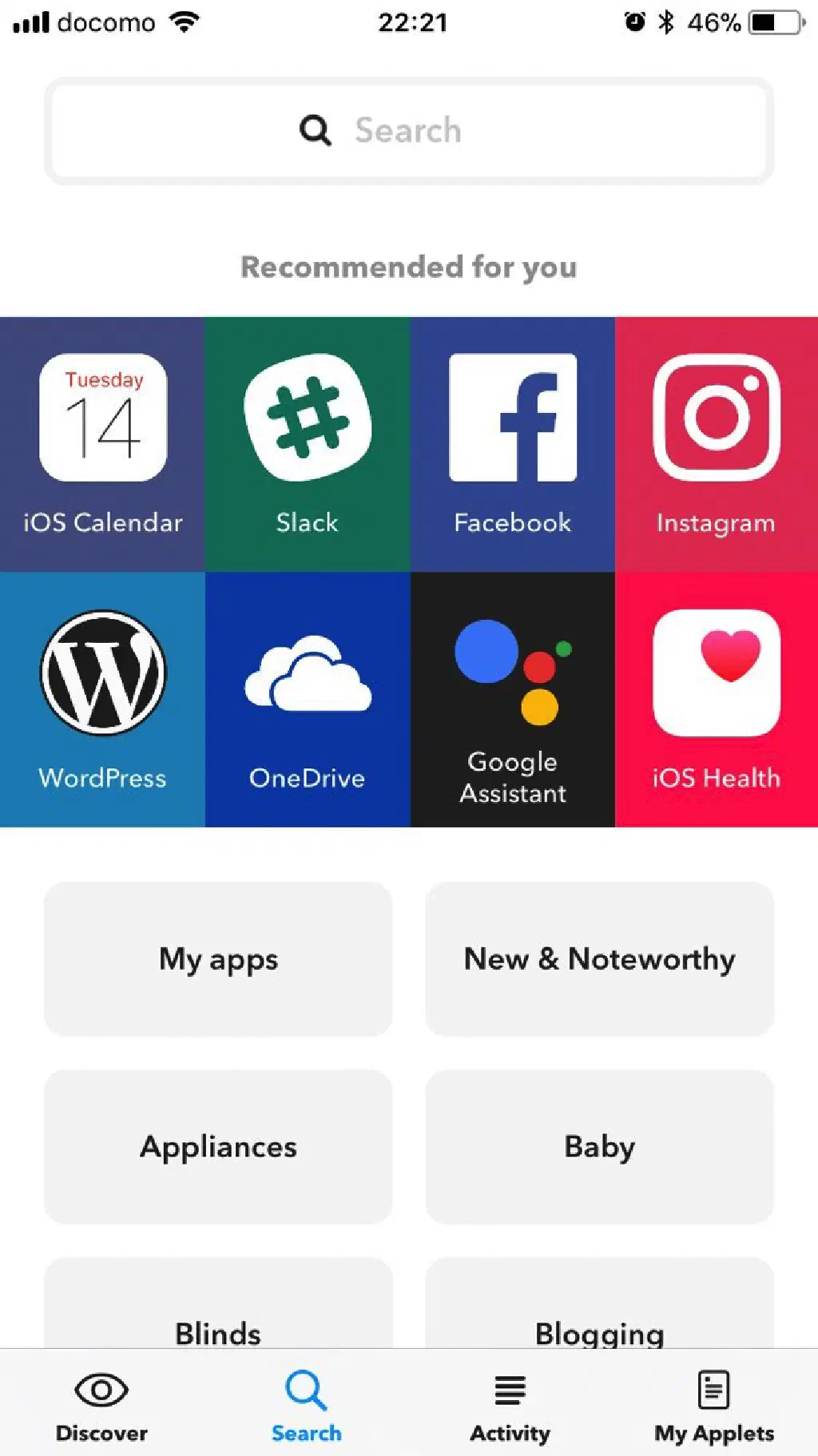This screenshot has height=1456, width=818.
Task: Open the My apps category
Action: click(218, 958)
